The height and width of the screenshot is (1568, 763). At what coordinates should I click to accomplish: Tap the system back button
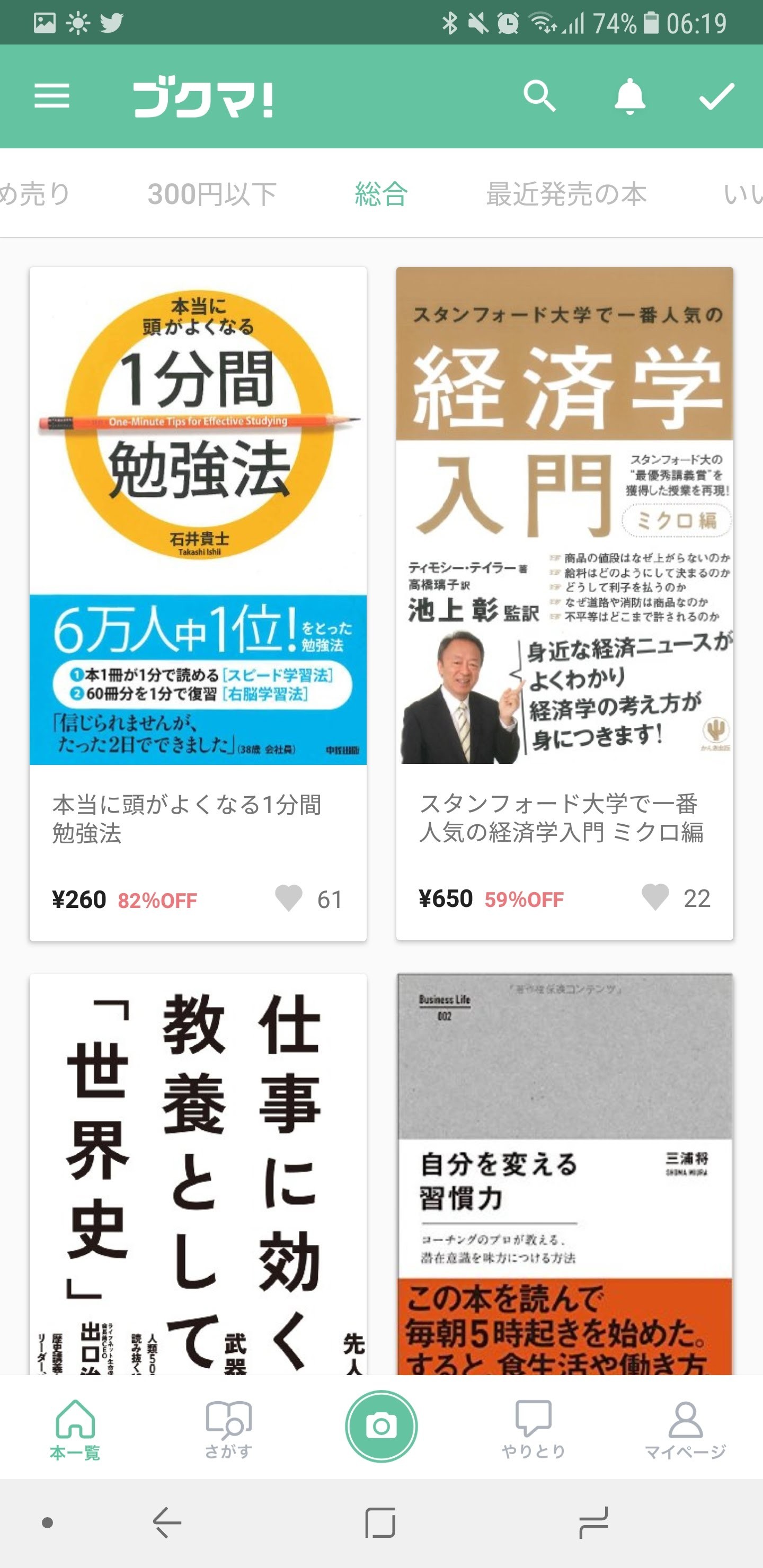pos(167,1523)
